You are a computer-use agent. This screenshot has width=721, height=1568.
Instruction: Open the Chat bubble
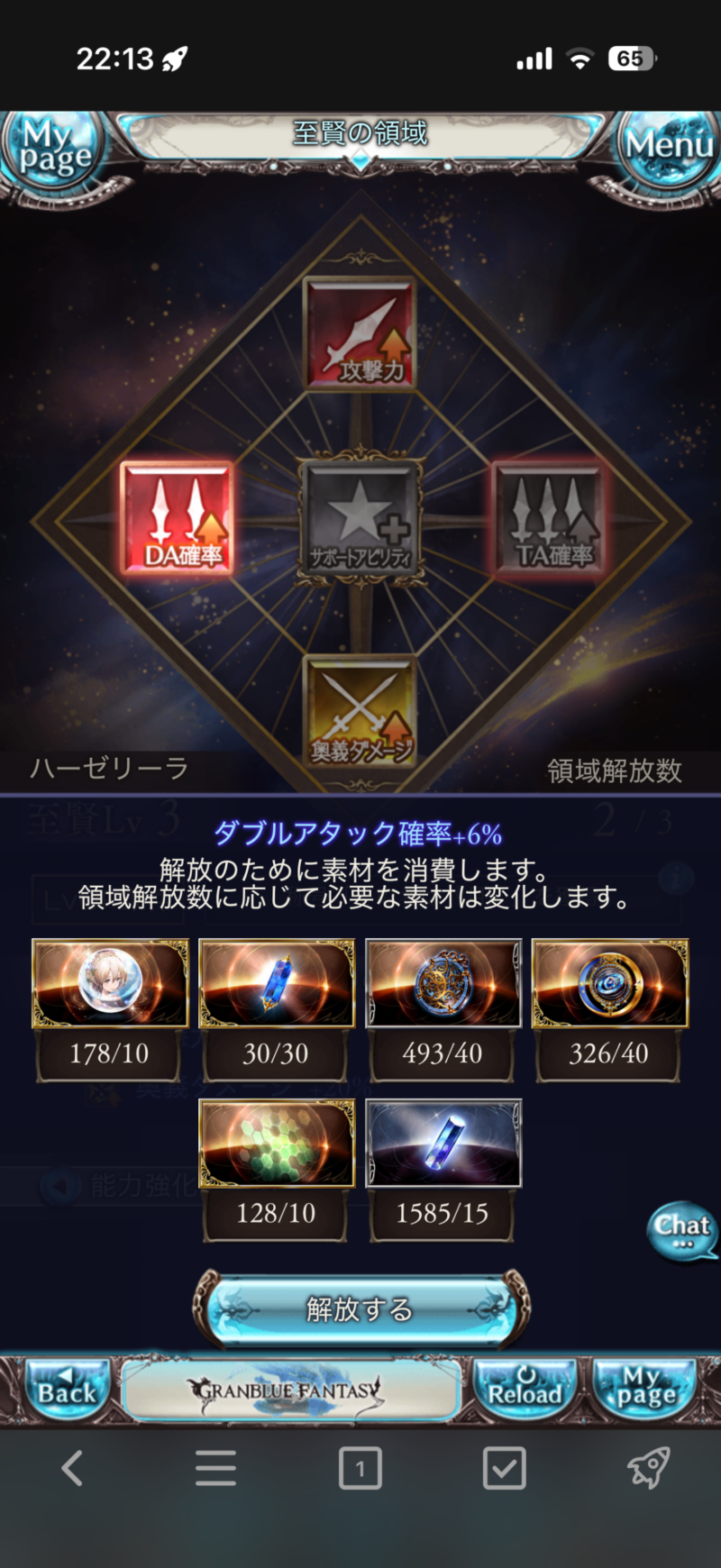pyautogui.click(x=681, y=1228)
